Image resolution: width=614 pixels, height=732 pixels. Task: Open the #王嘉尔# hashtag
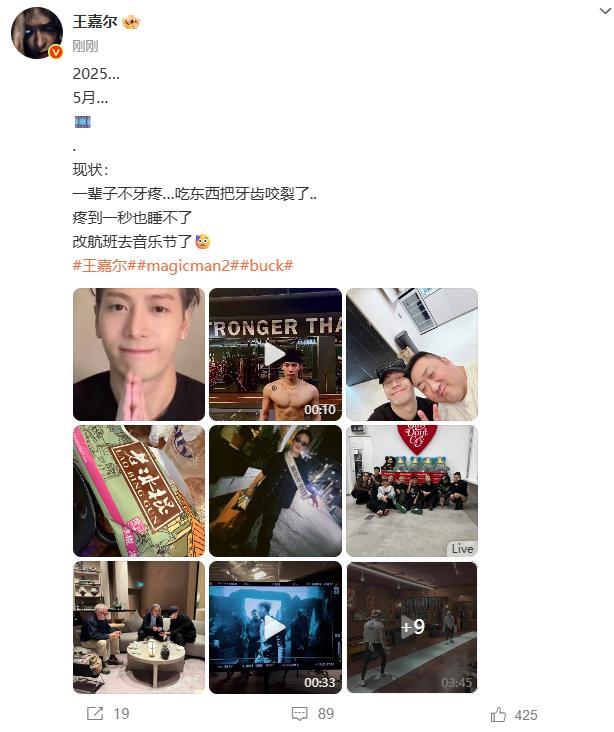[105, 265]
